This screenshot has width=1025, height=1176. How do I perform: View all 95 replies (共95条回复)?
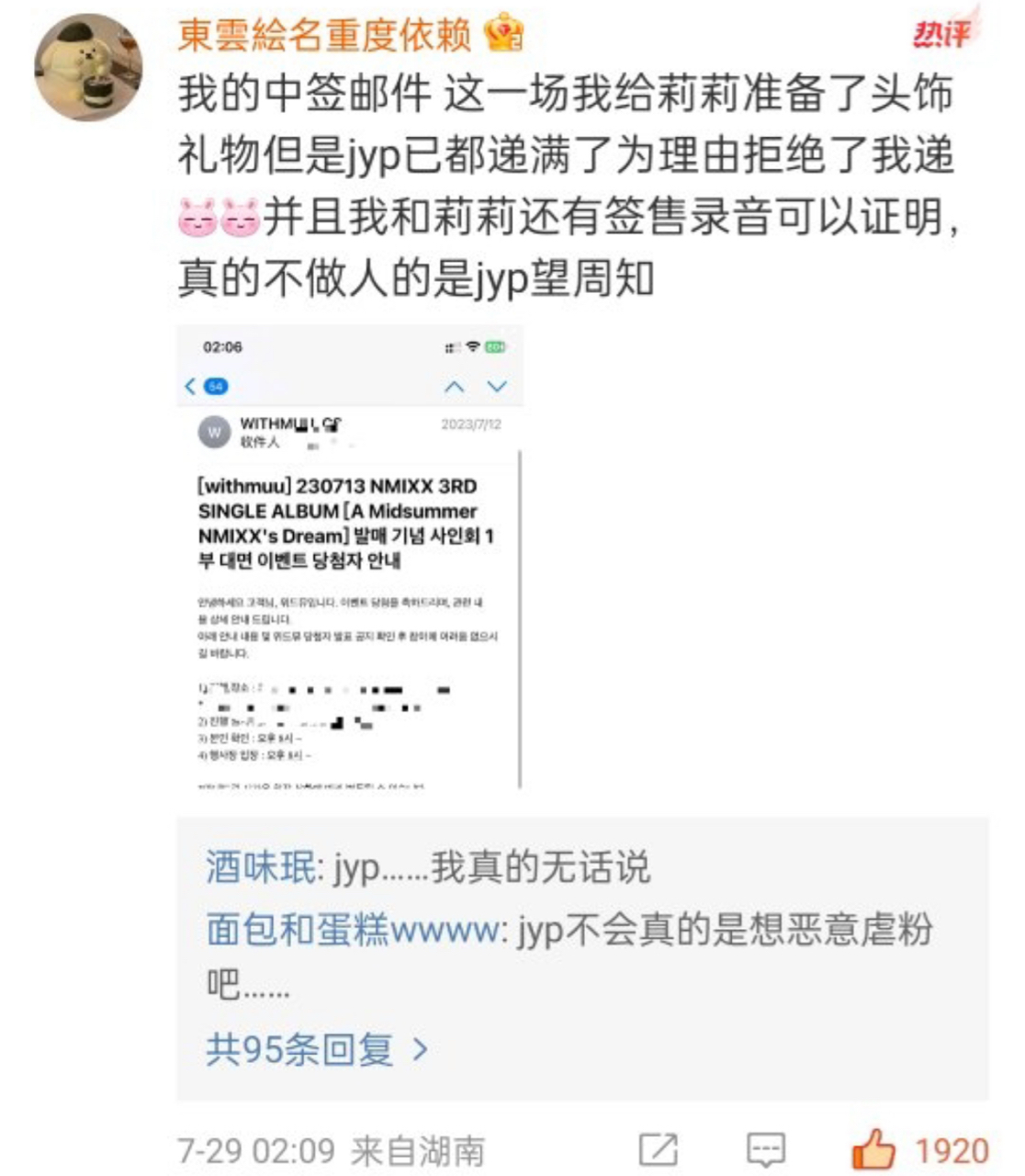pyautogui.click(x=315, y=1049)
